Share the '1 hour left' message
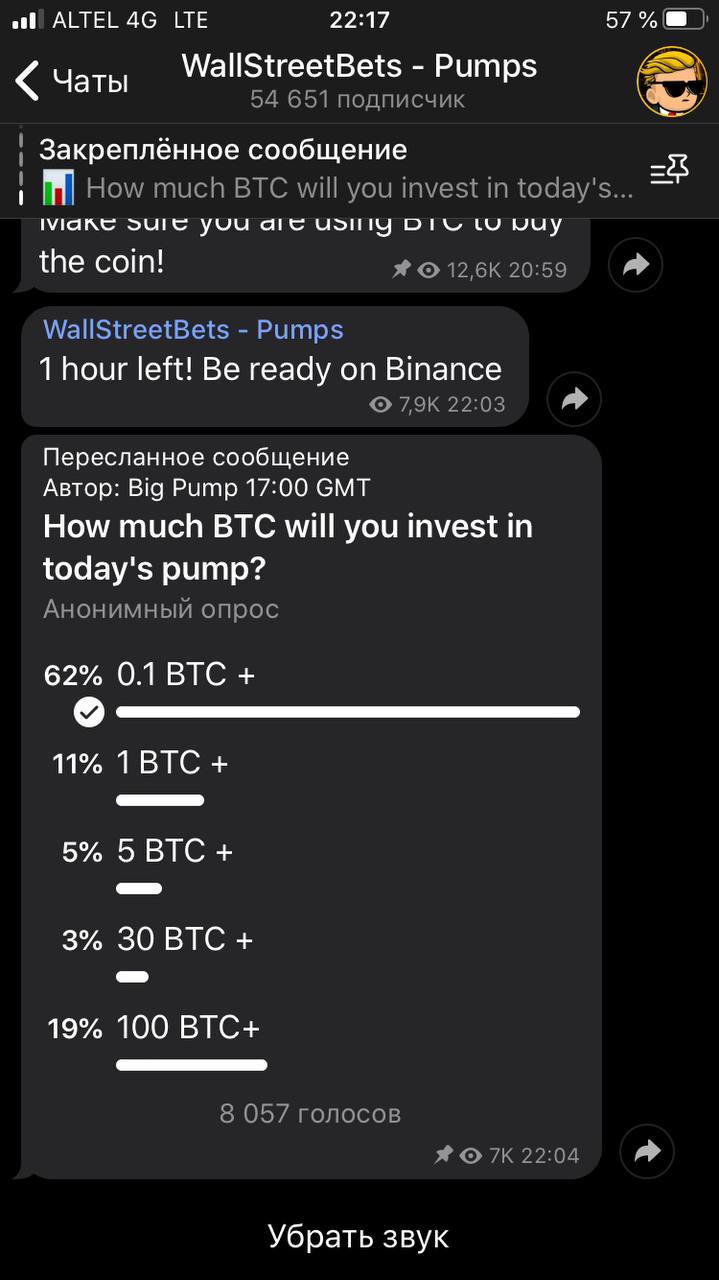Image resolution: width=719 pixels, height=1280 pixels. point(574,400)
